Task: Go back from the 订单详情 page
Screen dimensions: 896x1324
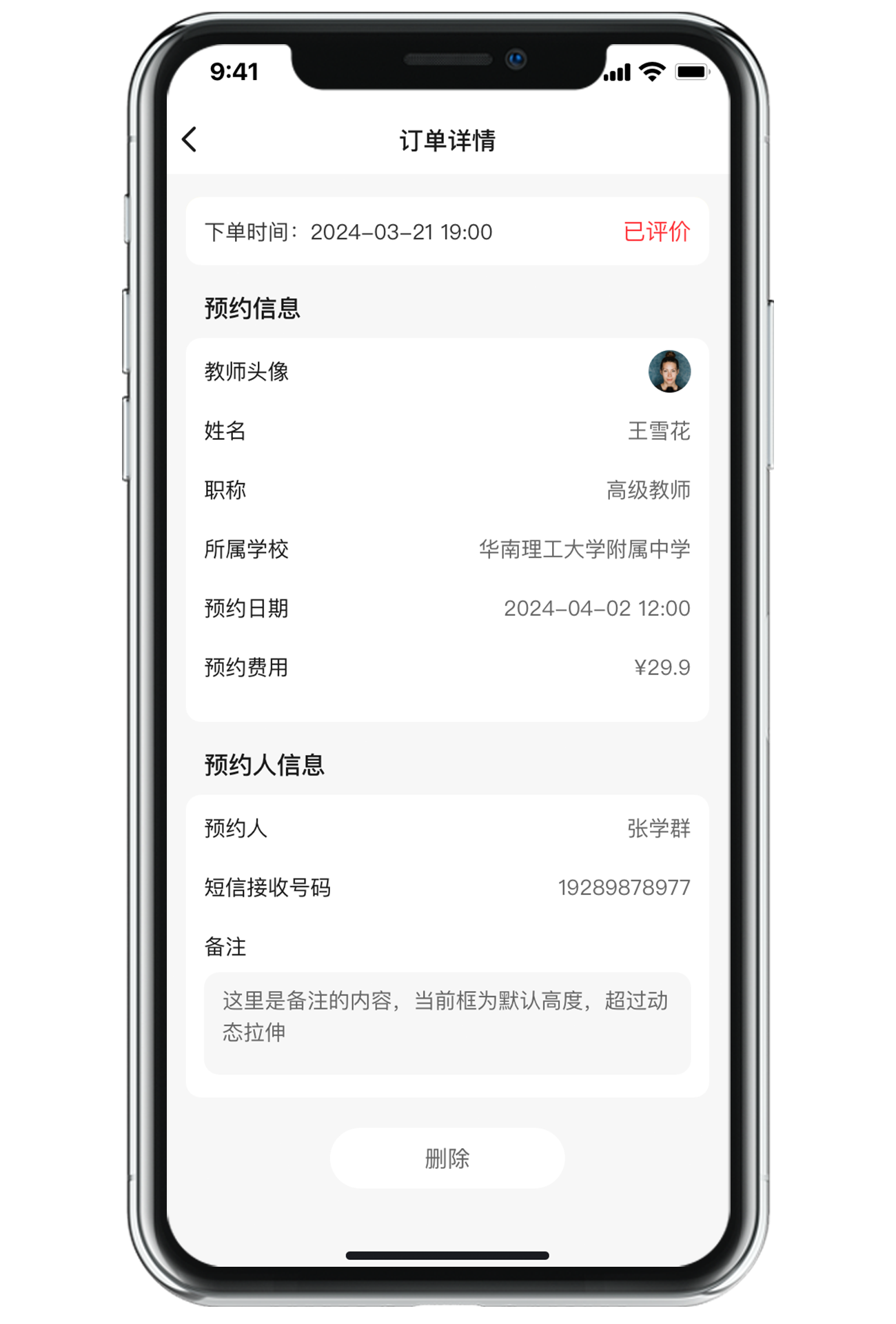Action: (x=190, y=139)
